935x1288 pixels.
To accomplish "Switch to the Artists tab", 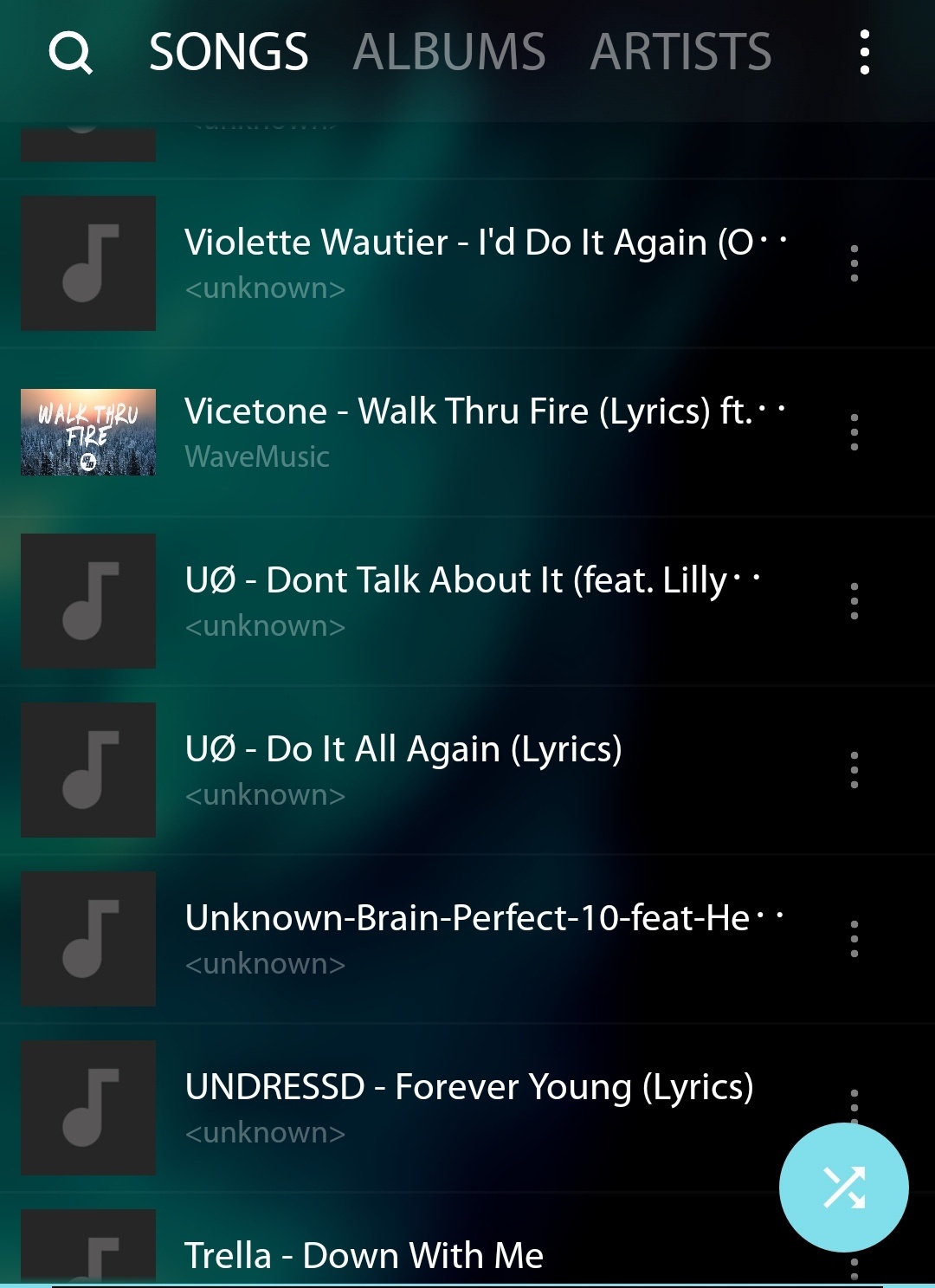I will (680, 52).
